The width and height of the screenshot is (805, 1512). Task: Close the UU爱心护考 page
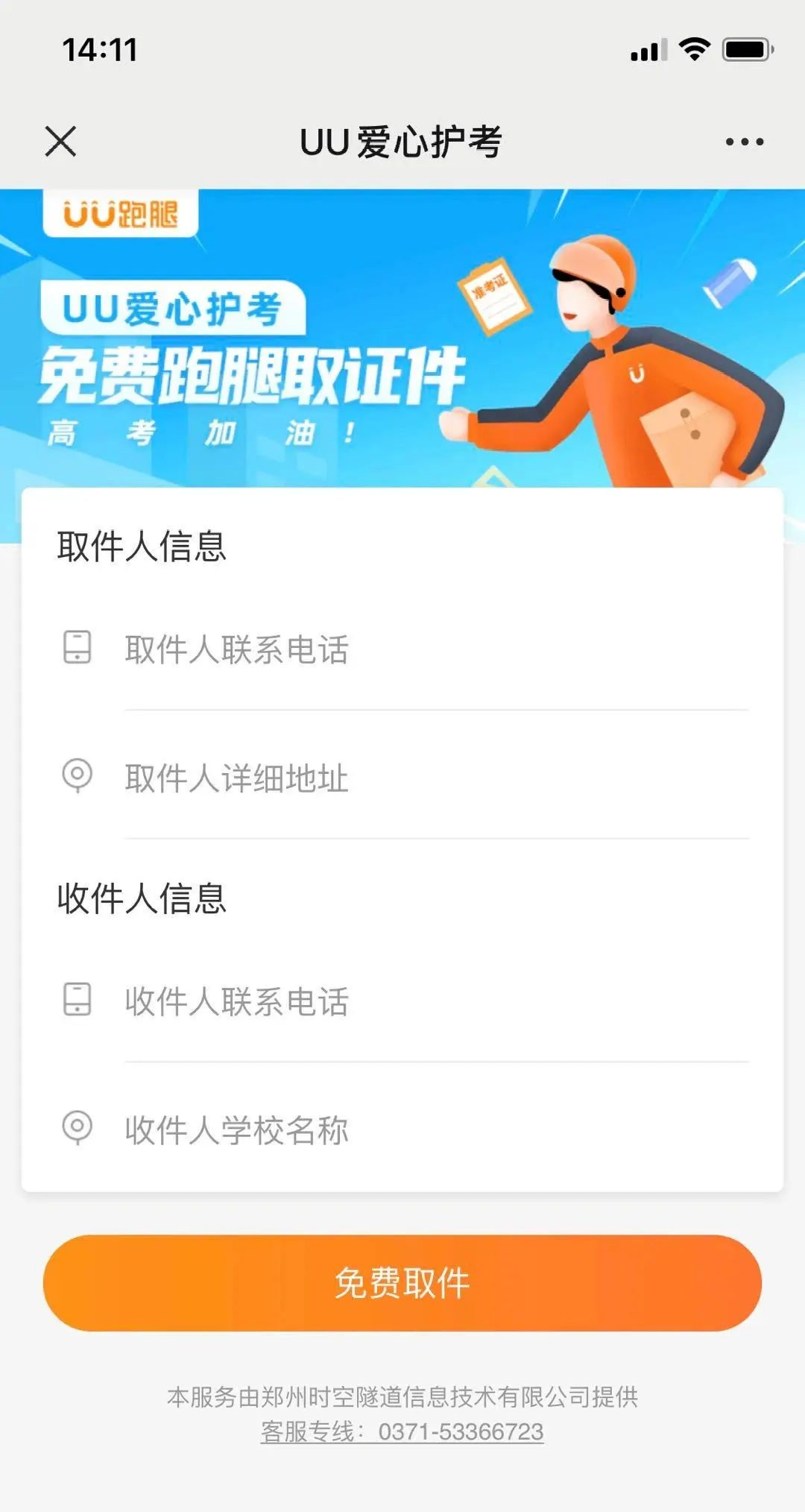pos(60,141)
